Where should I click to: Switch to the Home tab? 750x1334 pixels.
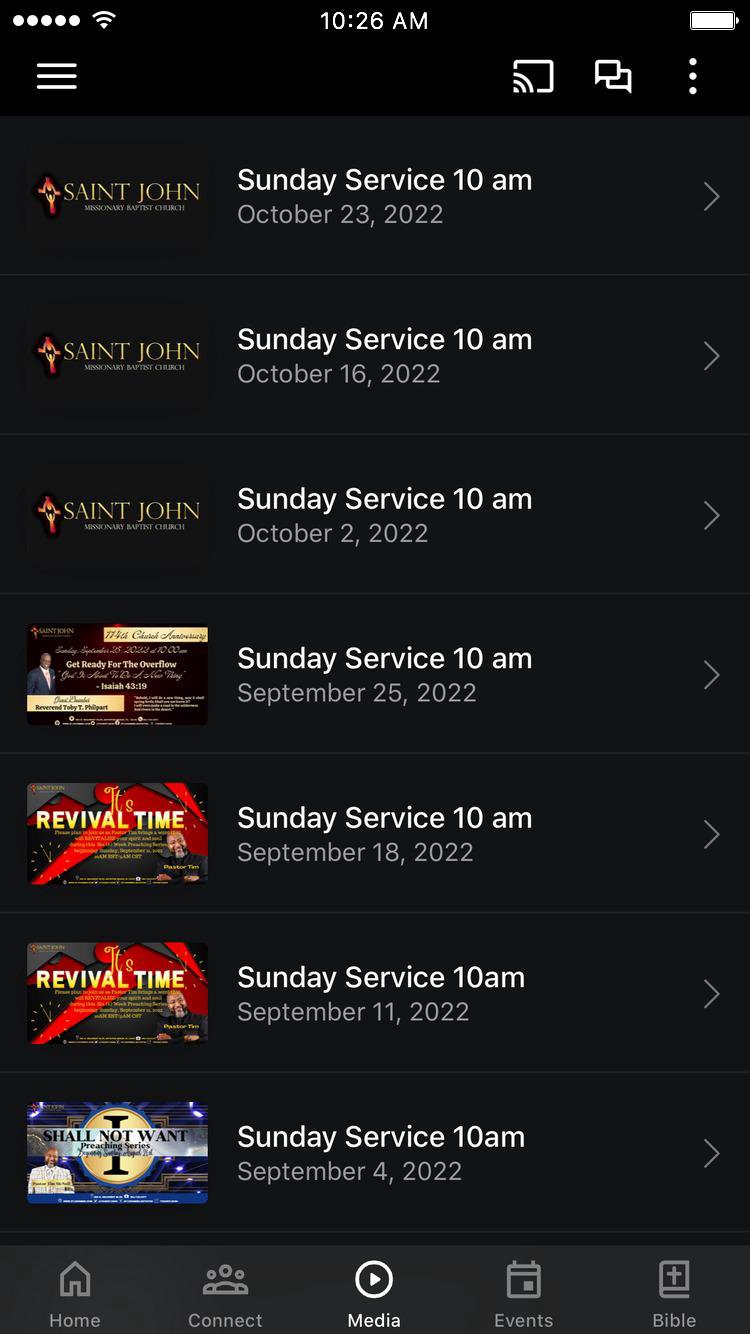coord(75,1292)
